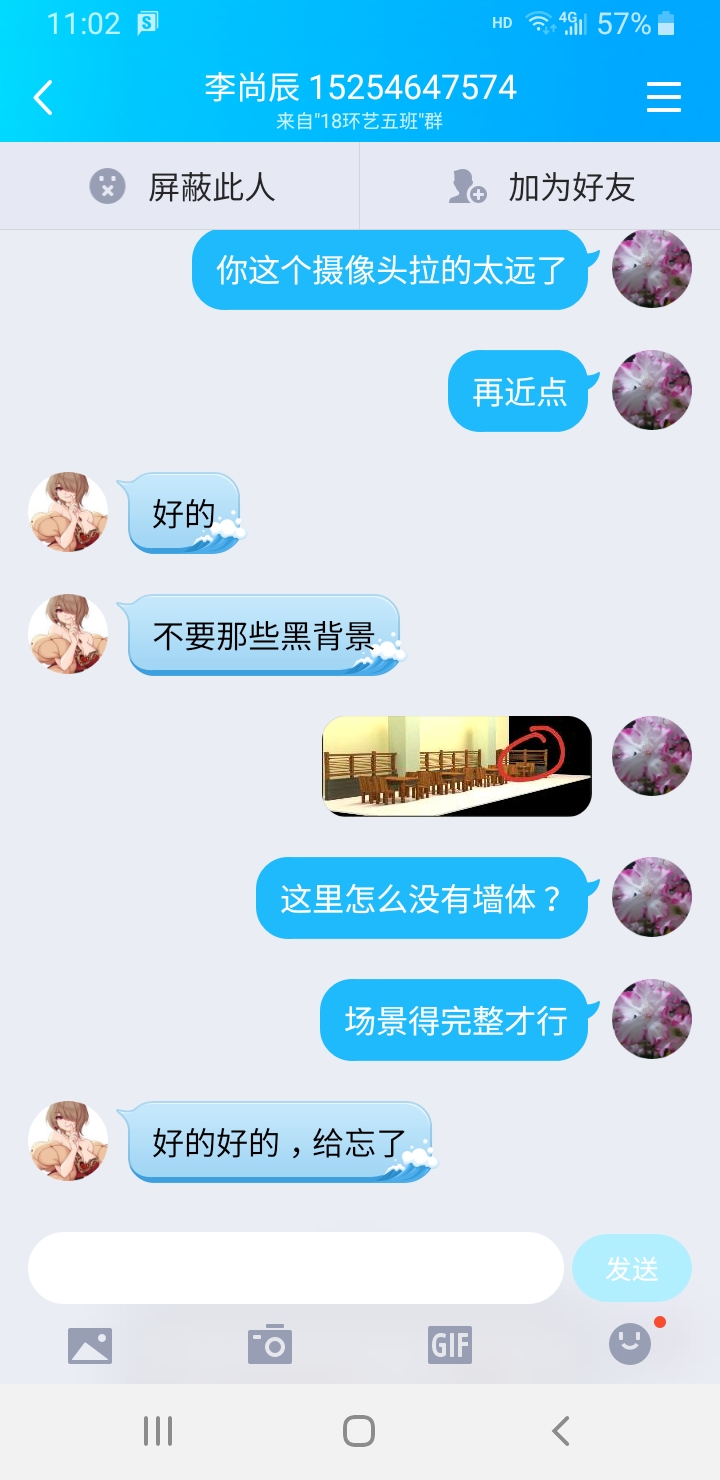Viewport: 720px width, 1480px height.
Task: Tap the 发送 send button
Action: 631,1268
